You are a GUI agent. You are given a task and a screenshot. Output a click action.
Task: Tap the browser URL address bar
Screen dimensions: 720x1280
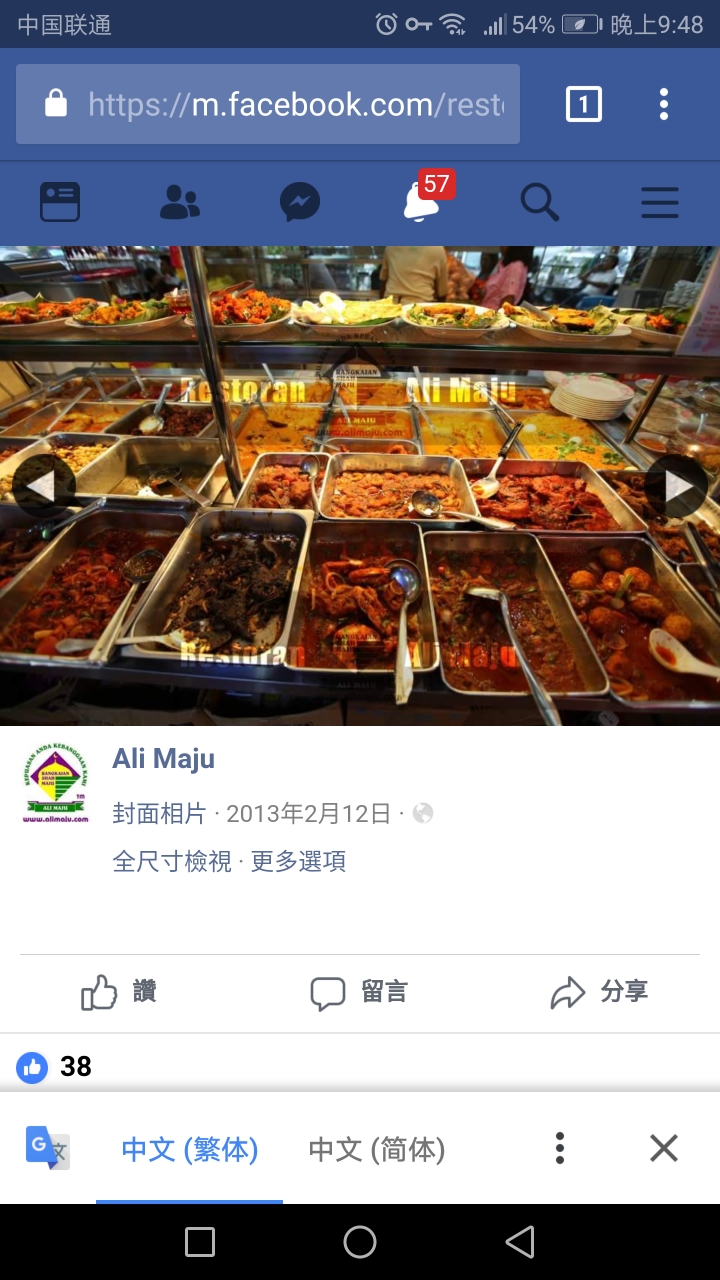[x=268, y=104]
